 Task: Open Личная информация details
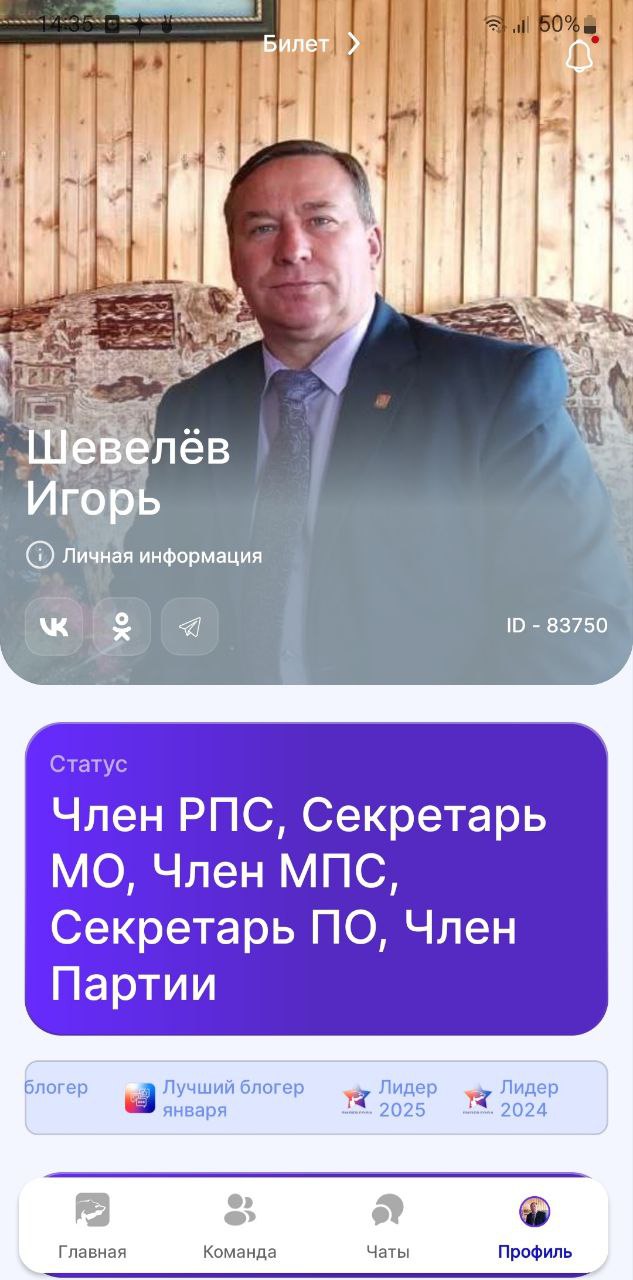(x=144, y=555)
